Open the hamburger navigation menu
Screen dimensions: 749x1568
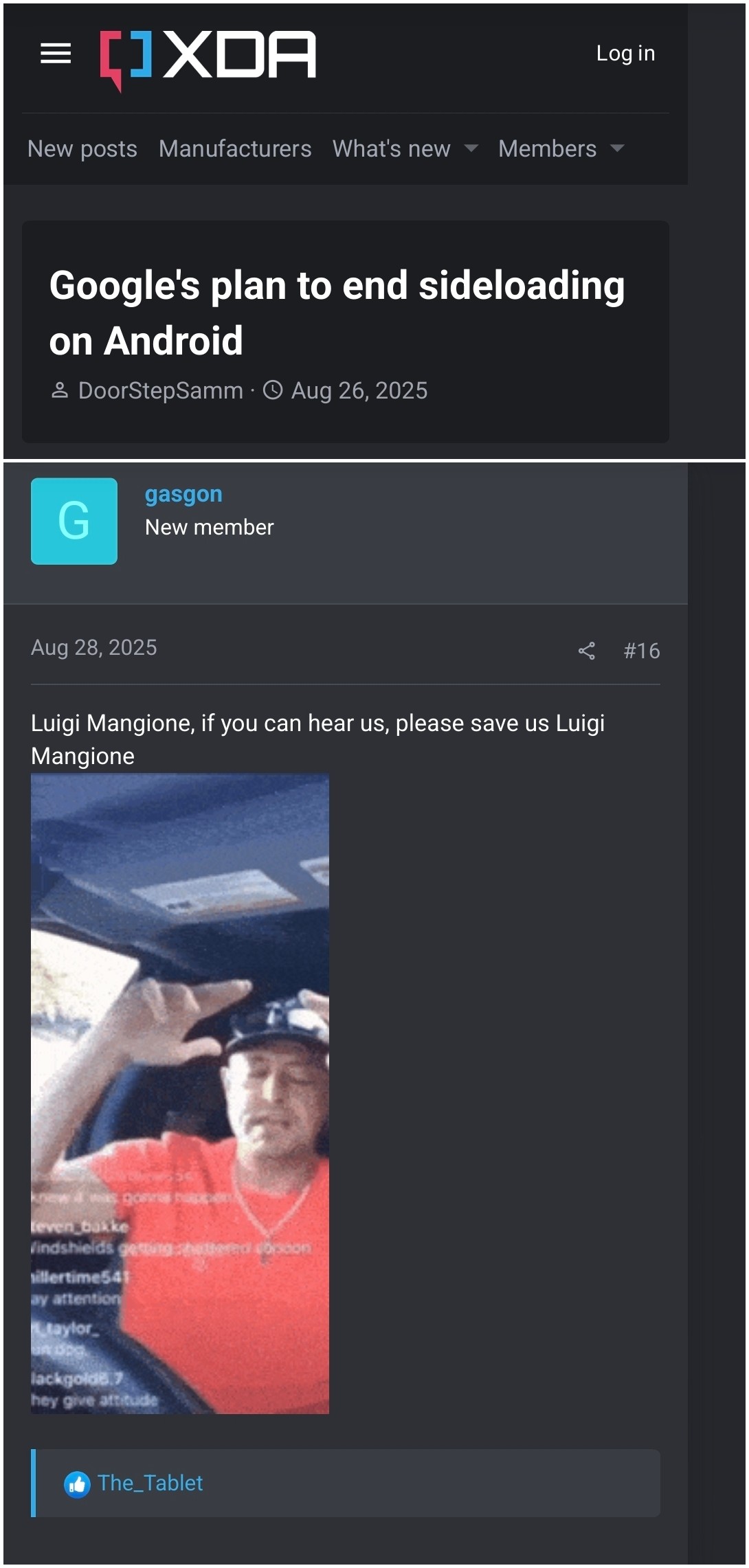pyautogui.click(x=56, y=53)
